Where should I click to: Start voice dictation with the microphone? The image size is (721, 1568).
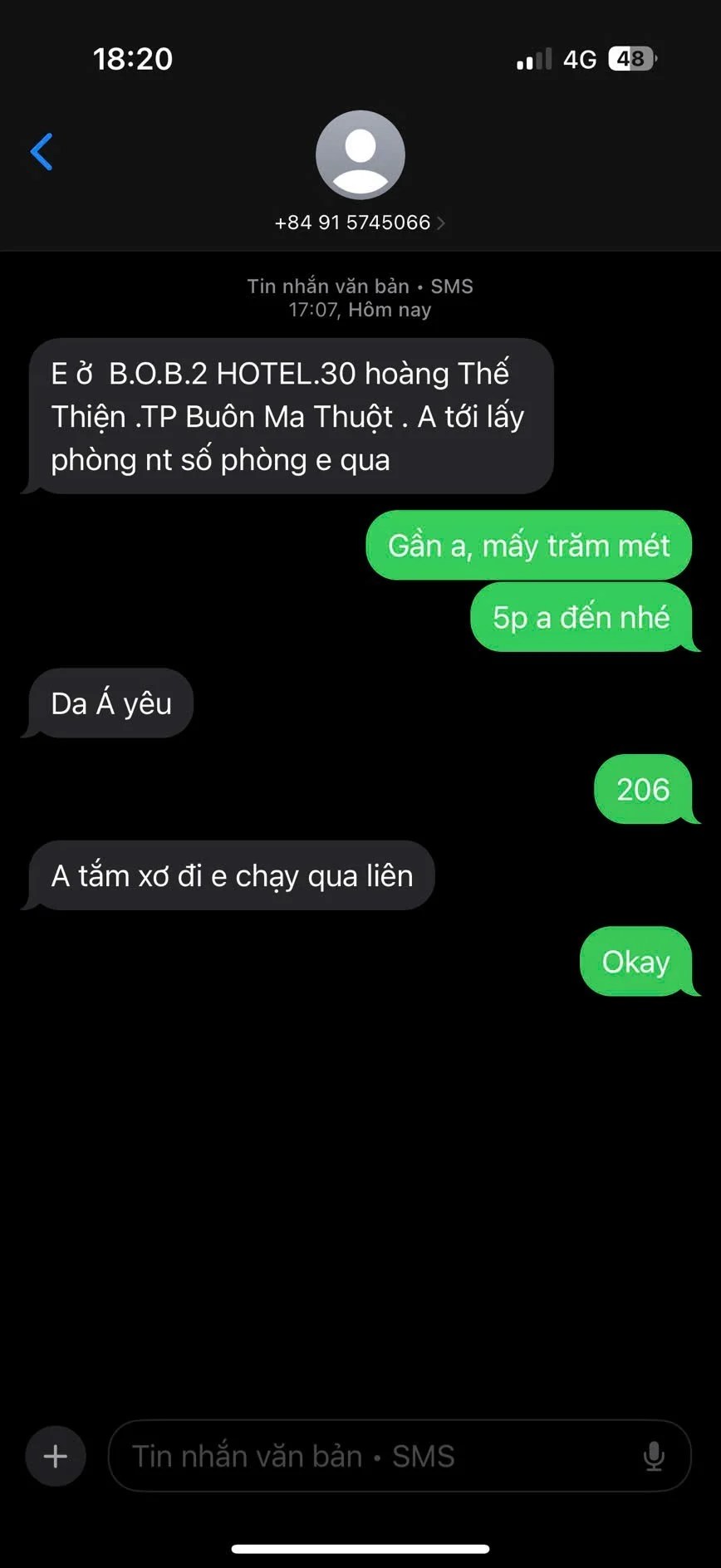click(654, 1456)
